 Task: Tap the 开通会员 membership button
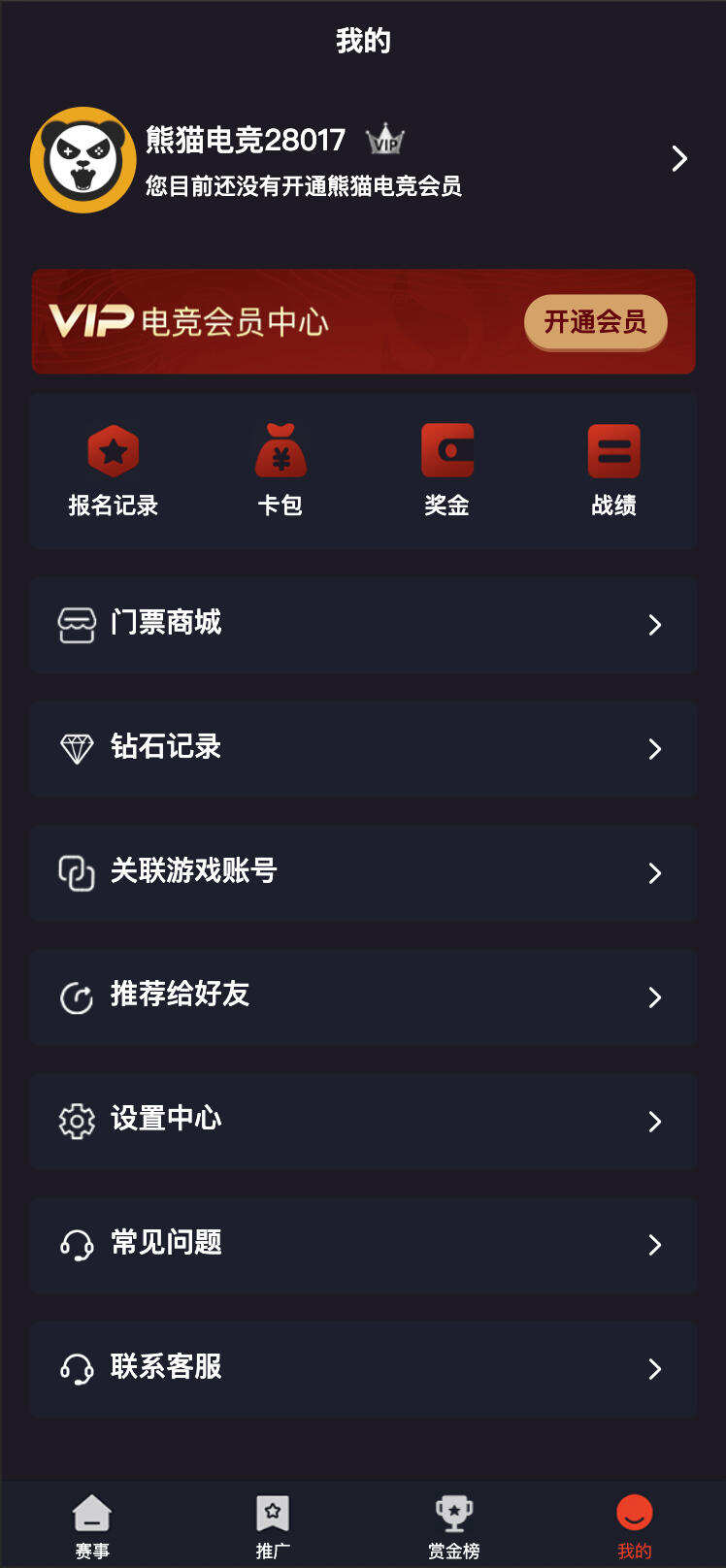(x=595, y=322)
